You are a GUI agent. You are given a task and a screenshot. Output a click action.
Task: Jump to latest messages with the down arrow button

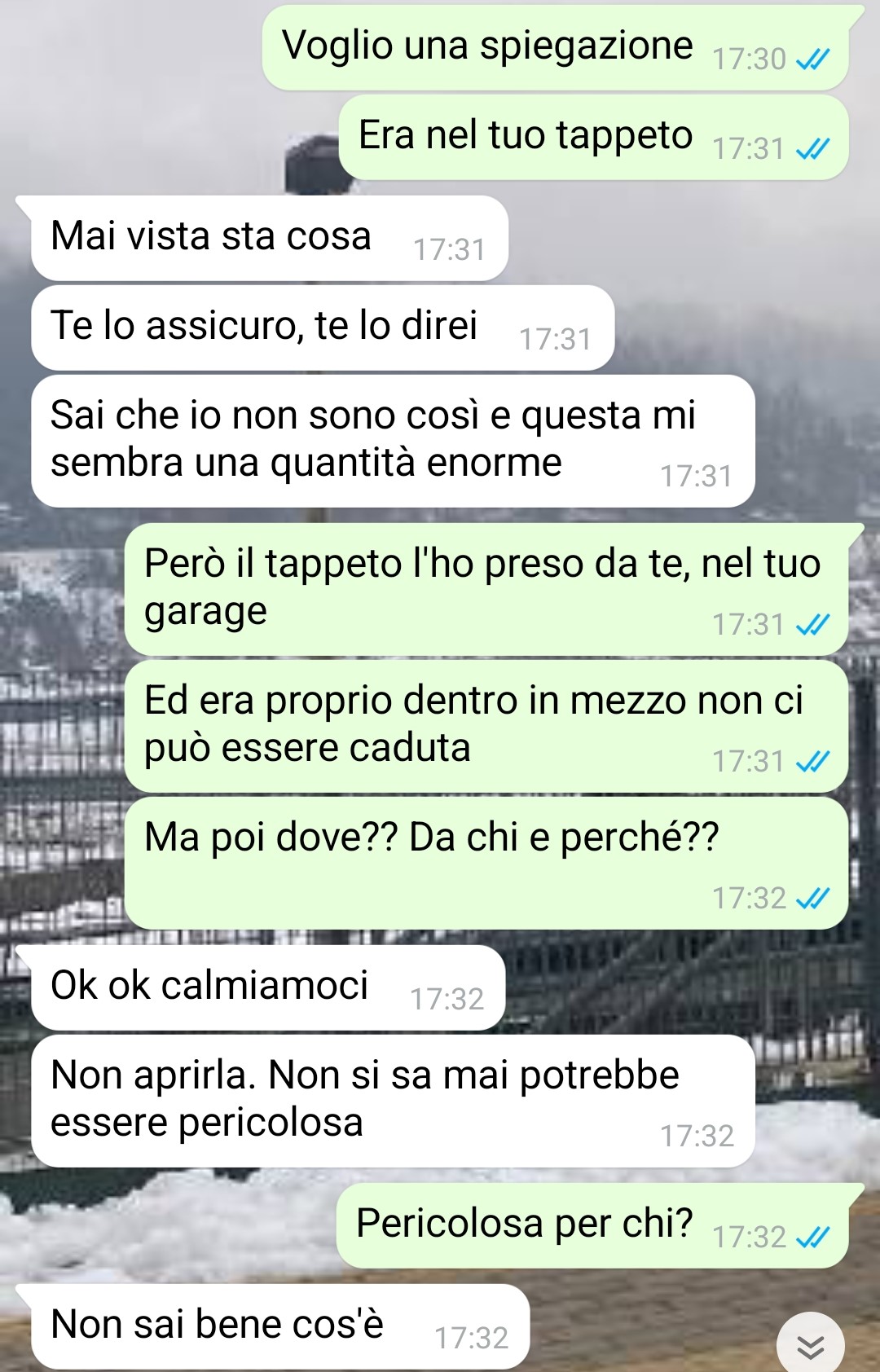[810, 1345]
